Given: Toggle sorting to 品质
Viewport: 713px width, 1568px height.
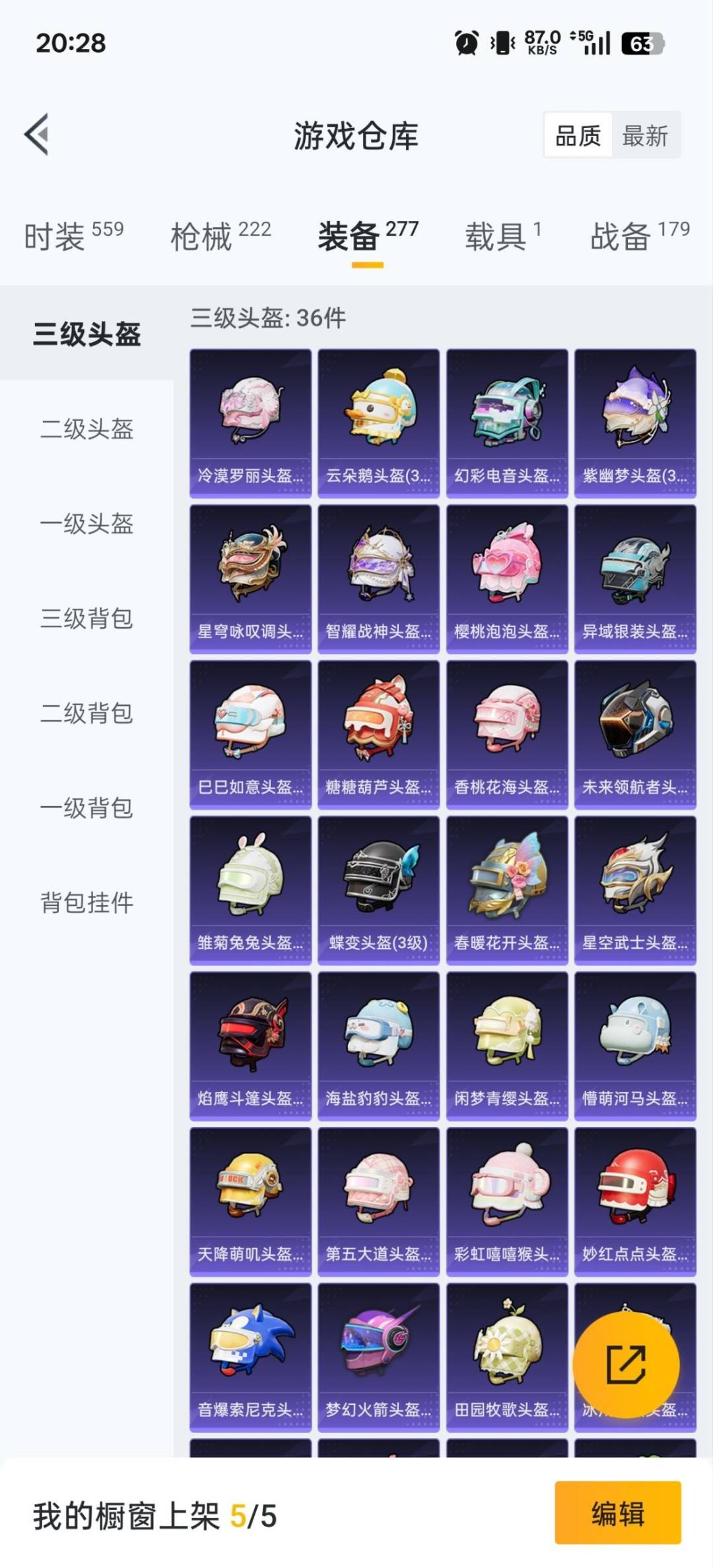Looking at the screenshot, I should click(x=578, y=136).
